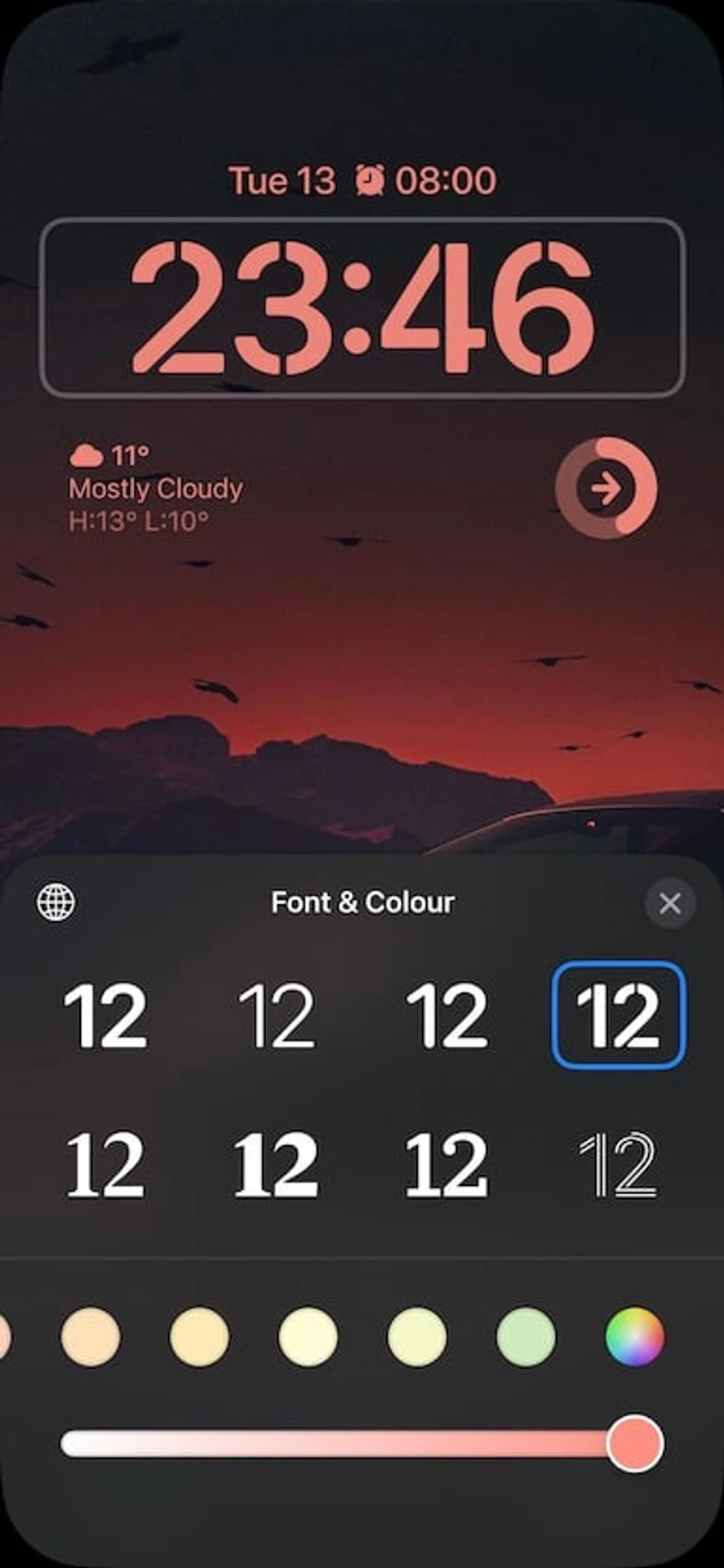This screenshot has height=1568, width=724.
Task: Select the stencil font style
Action: [x=618, y=1015]
